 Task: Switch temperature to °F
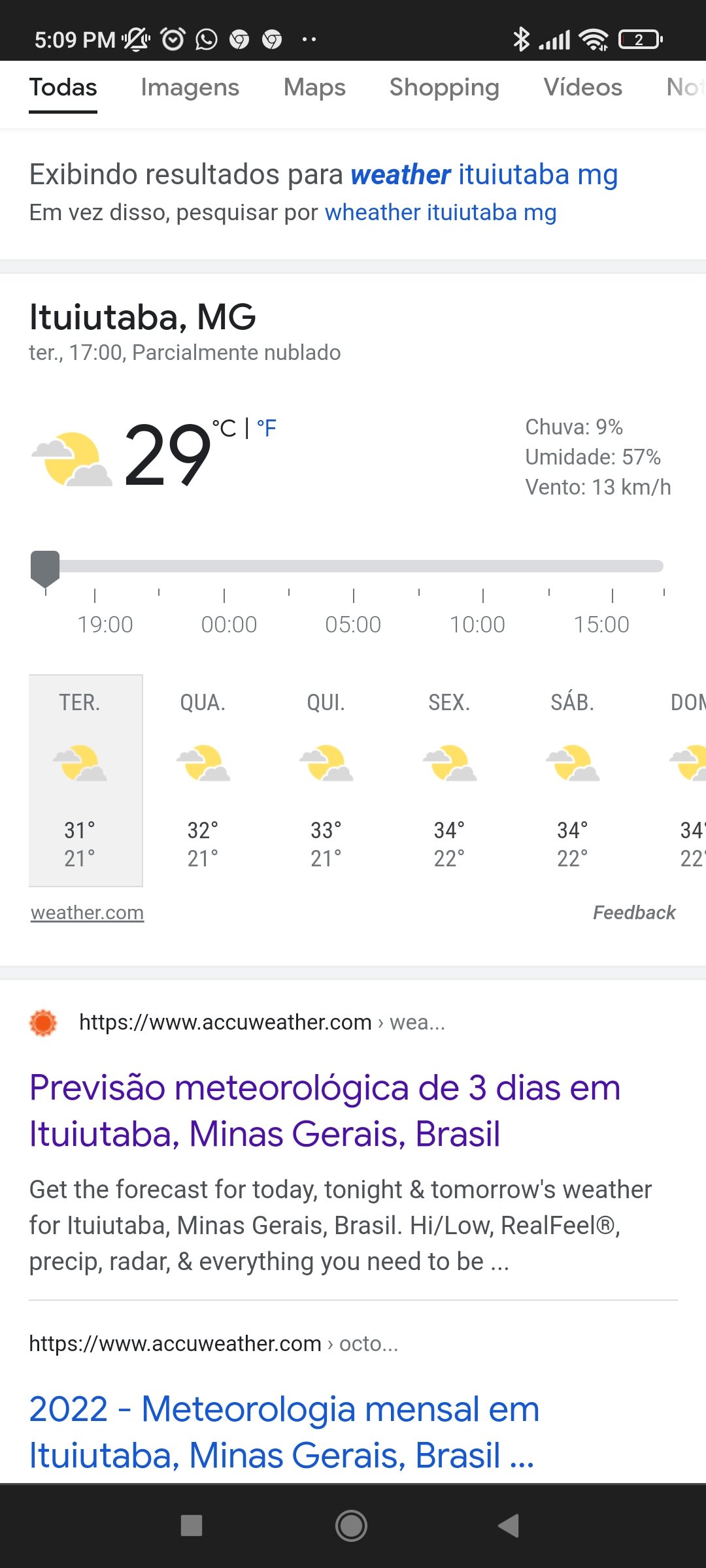[x=267, y=429]
